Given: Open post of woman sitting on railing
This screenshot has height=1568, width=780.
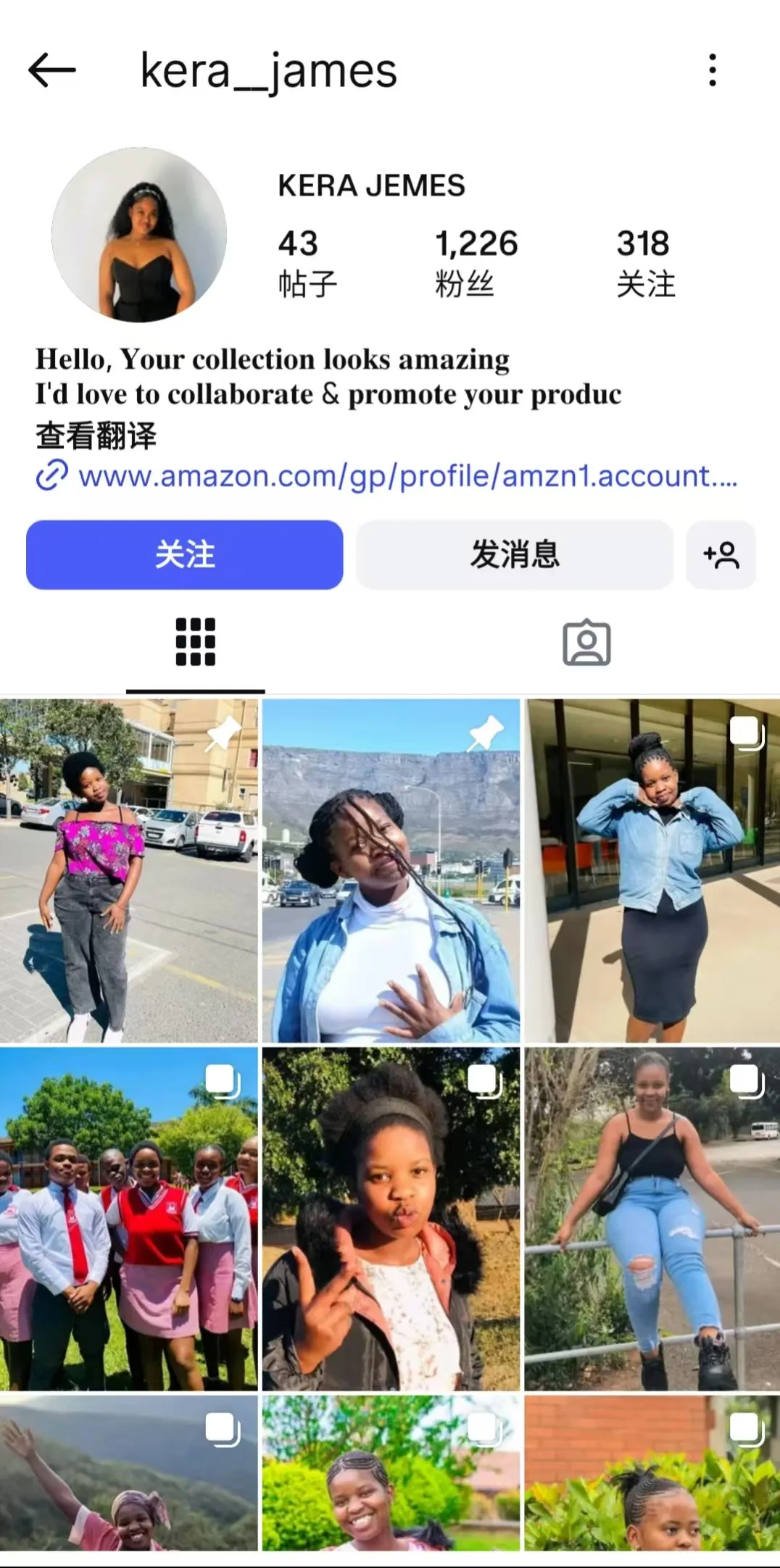Looking at the screenshot, I should 652,1218.
